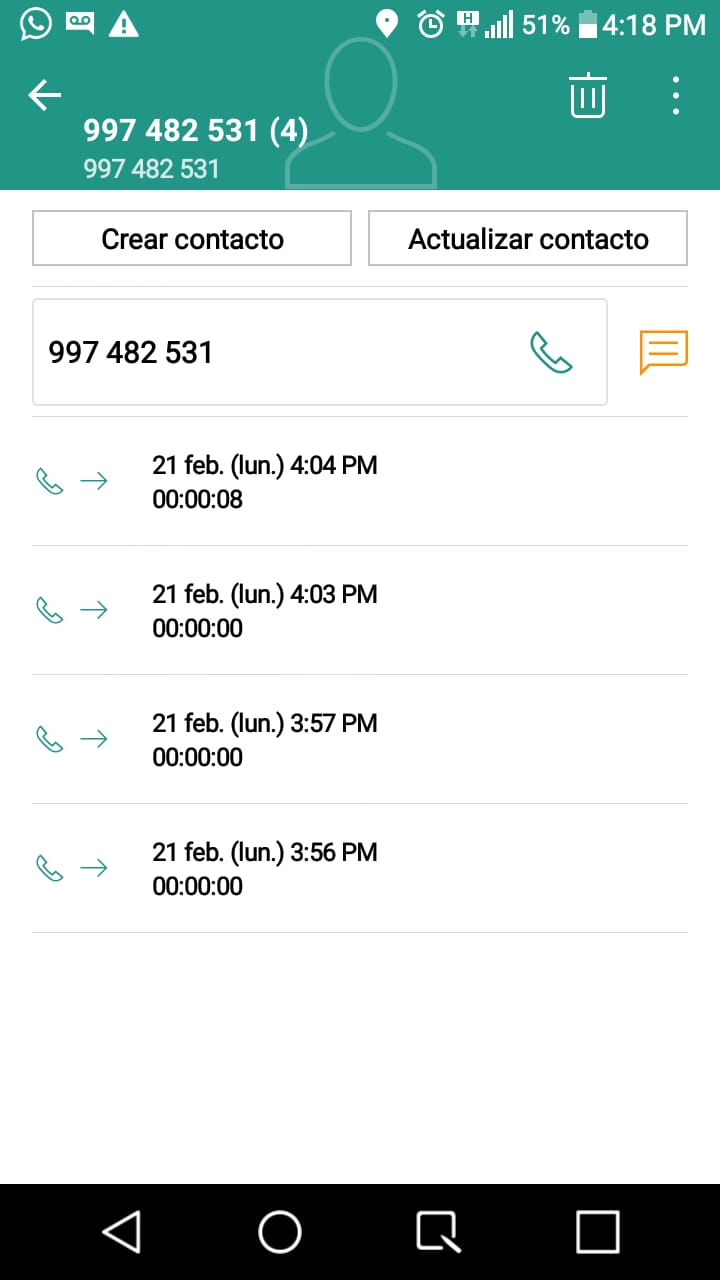The height and width of the screenshot is (1280, 720).
Task: Open recent apps with the square button
Action: [x=598, y=1231]
